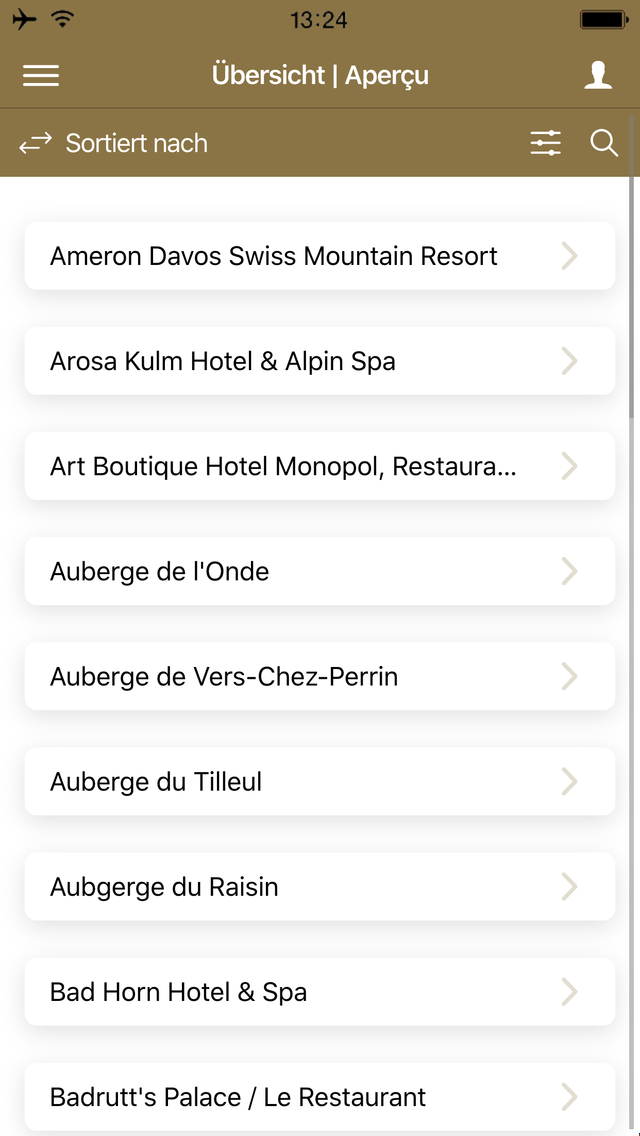
Task: View Bad Horn Hotel & Spa
Action: click(x=319, y=992)
